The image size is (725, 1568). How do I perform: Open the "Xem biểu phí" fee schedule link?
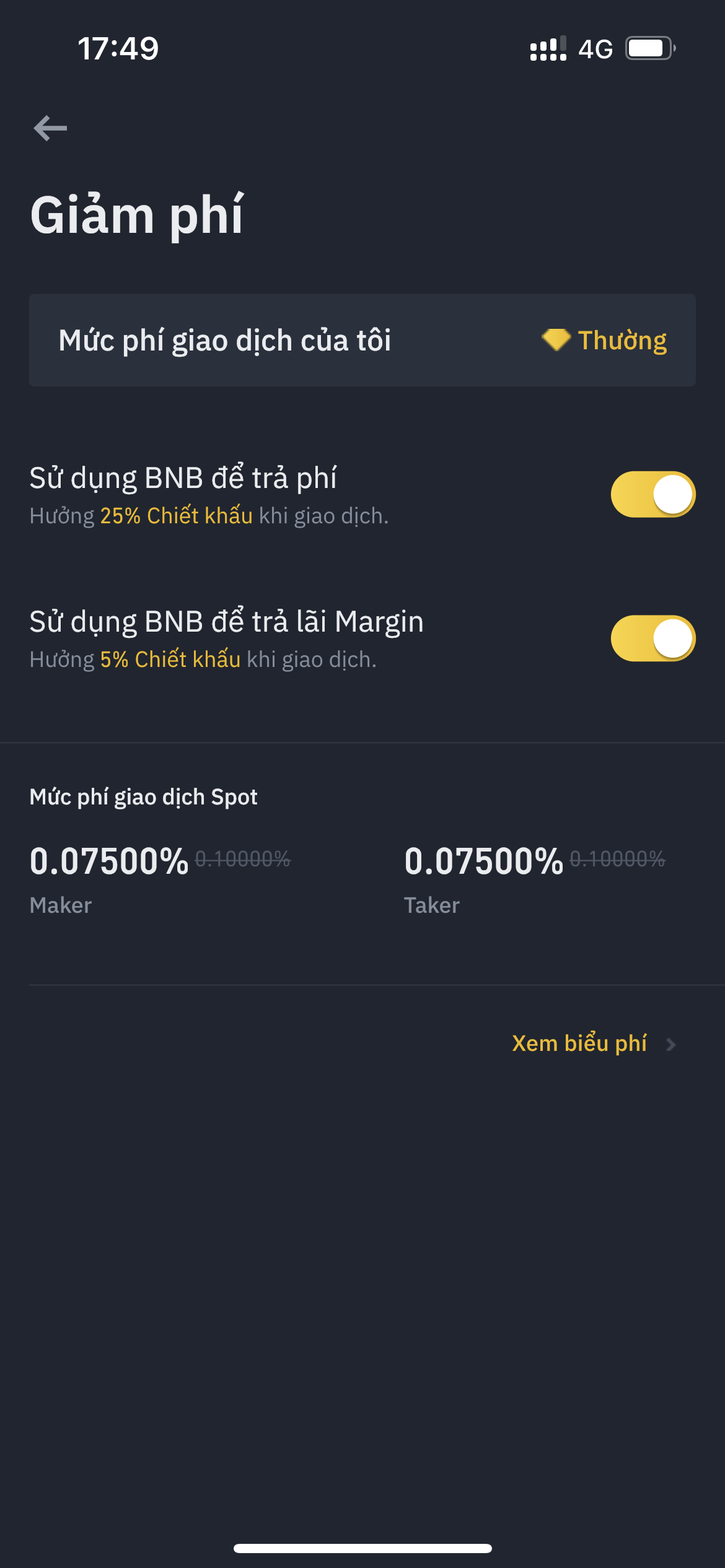(x=594, y=1043)
